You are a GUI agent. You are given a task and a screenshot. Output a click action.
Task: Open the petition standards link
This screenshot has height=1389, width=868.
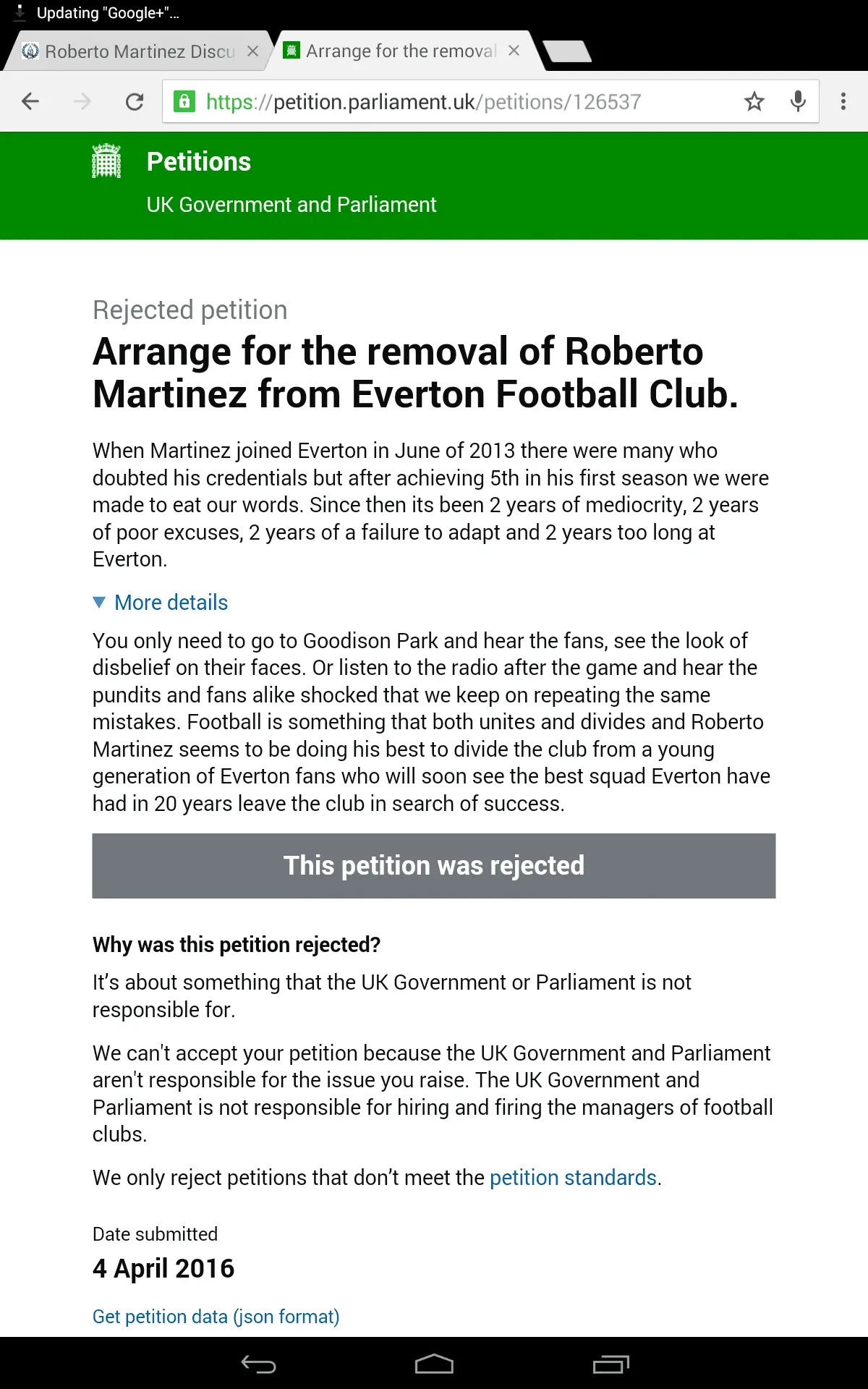click(x=573, y=1178)
